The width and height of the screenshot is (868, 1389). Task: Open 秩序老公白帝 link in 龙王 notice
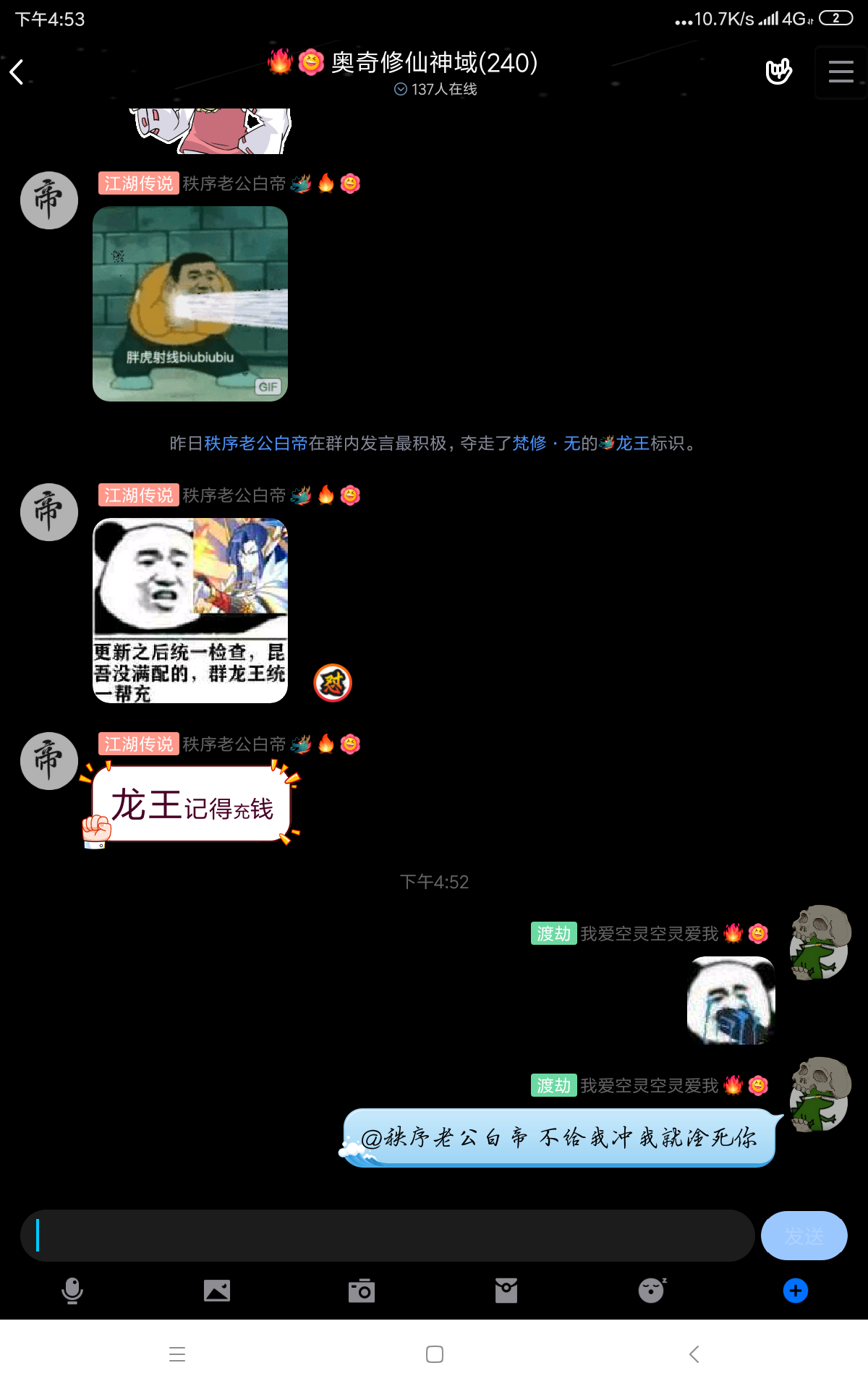[256, 443]
